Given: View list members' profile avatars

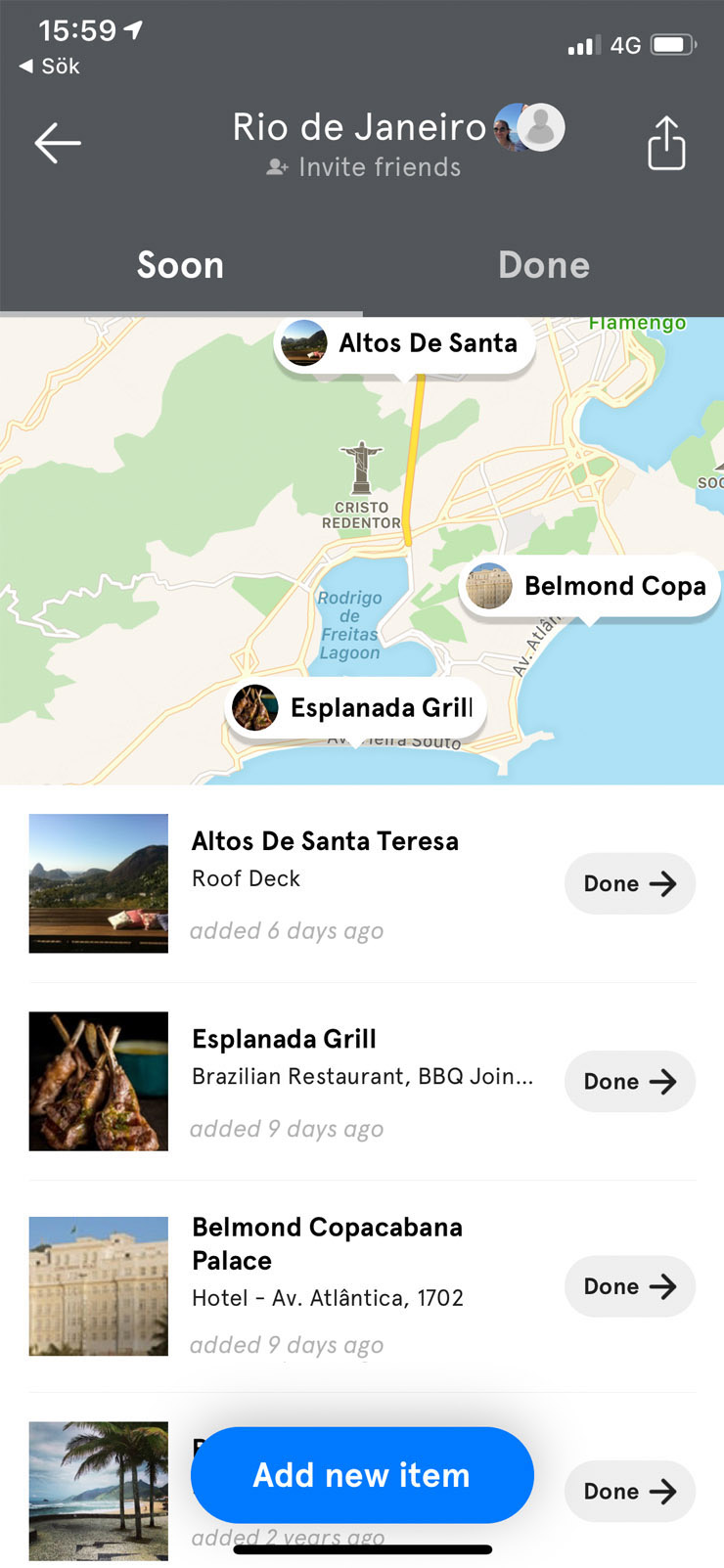Looking at the screenshot, I should pyautogui.click(x=529, y=127).
